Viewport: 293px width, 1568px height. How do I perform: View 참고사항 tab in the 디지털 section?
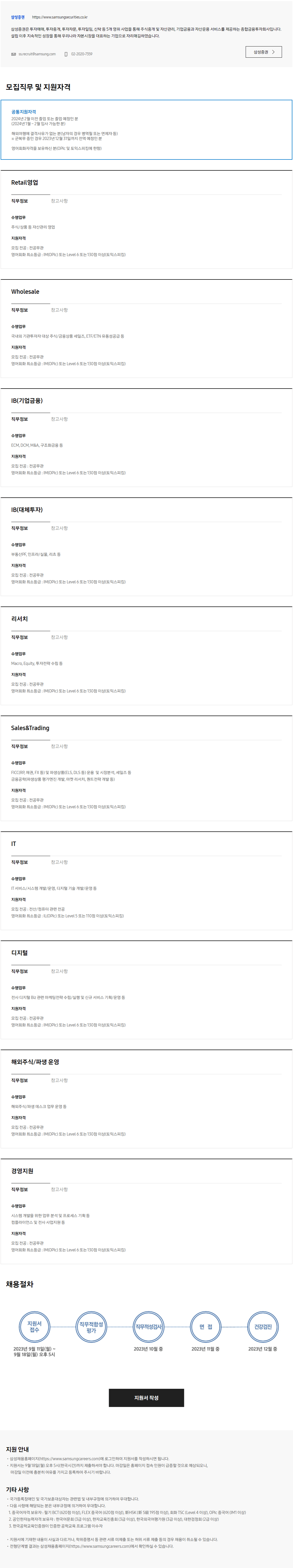[x=59, y=971]
